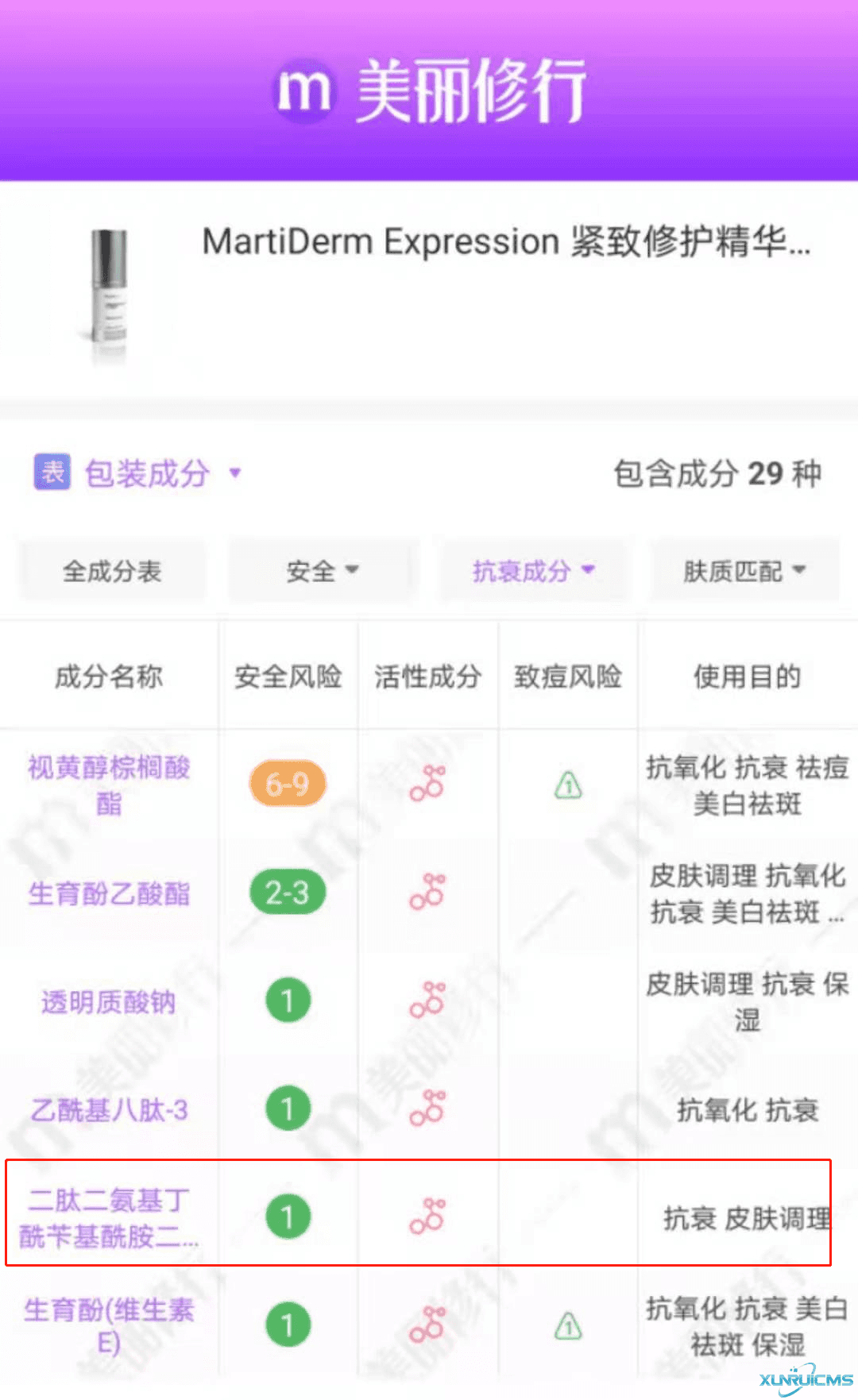858x1400 pixels.
Task: Switch to the 全成分表 tab
Action: (112, 570)
